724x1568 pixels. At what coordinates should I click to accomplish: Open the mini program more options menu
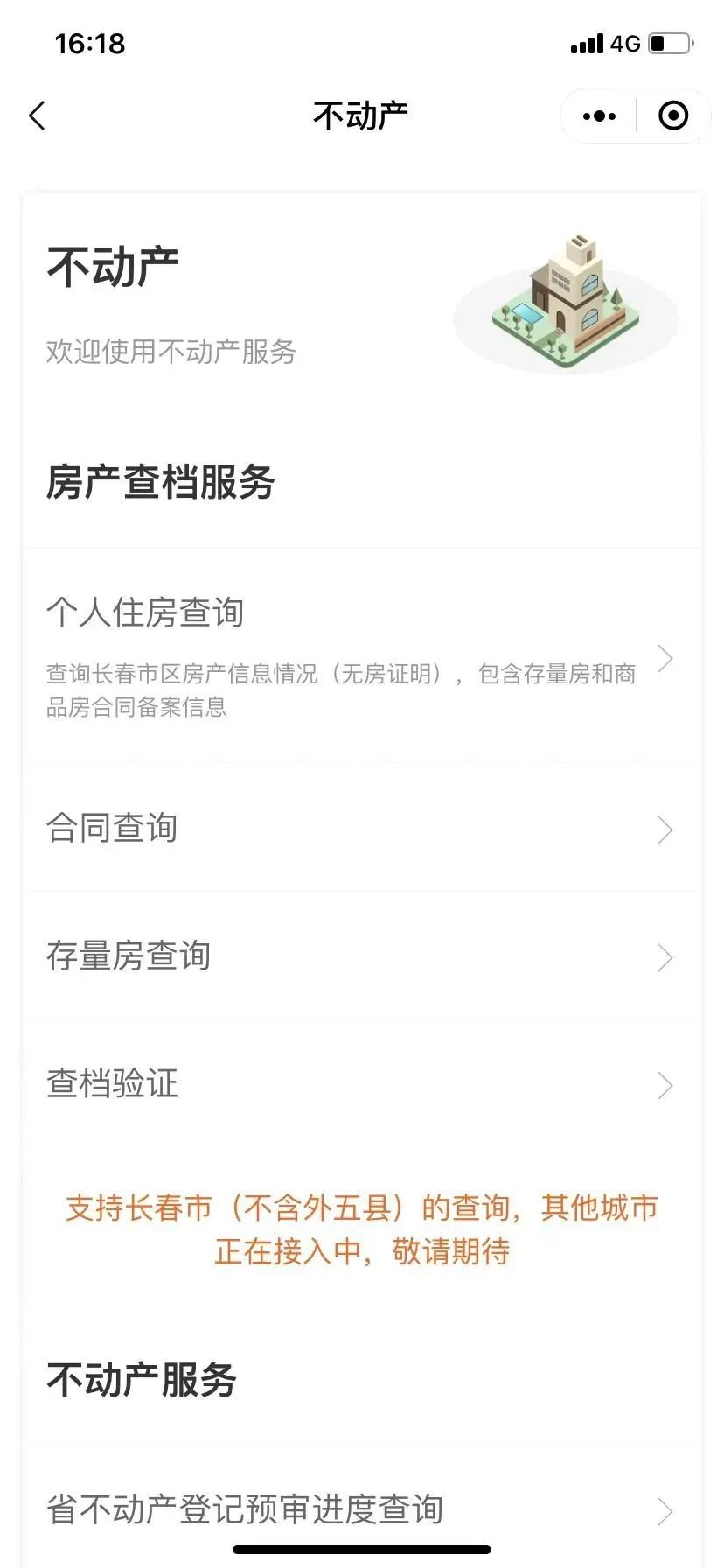pyautogui.click(x=599, y=115)
